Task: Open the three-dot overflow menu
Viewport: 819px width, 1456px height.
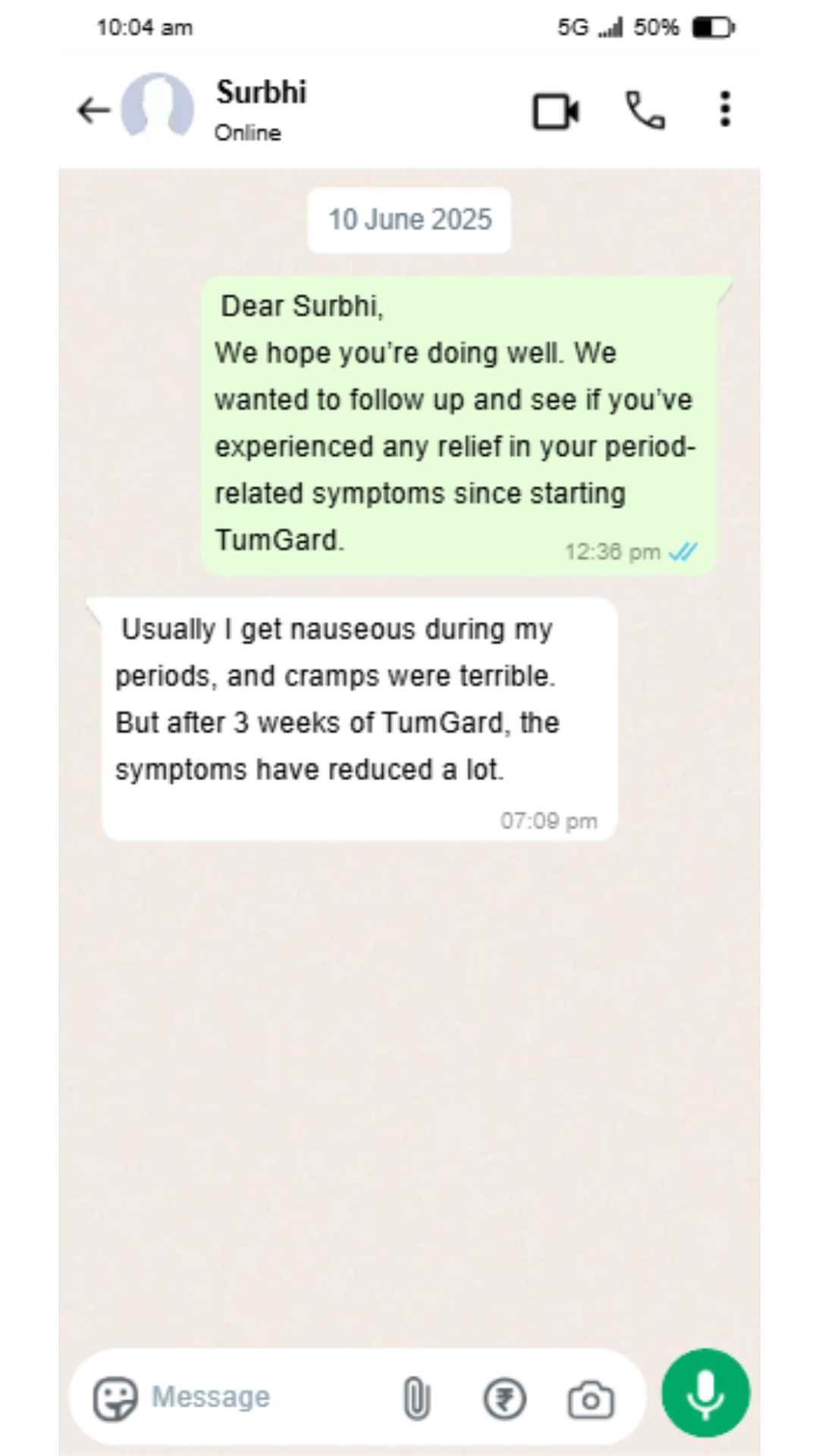Action: click(725, 110)
